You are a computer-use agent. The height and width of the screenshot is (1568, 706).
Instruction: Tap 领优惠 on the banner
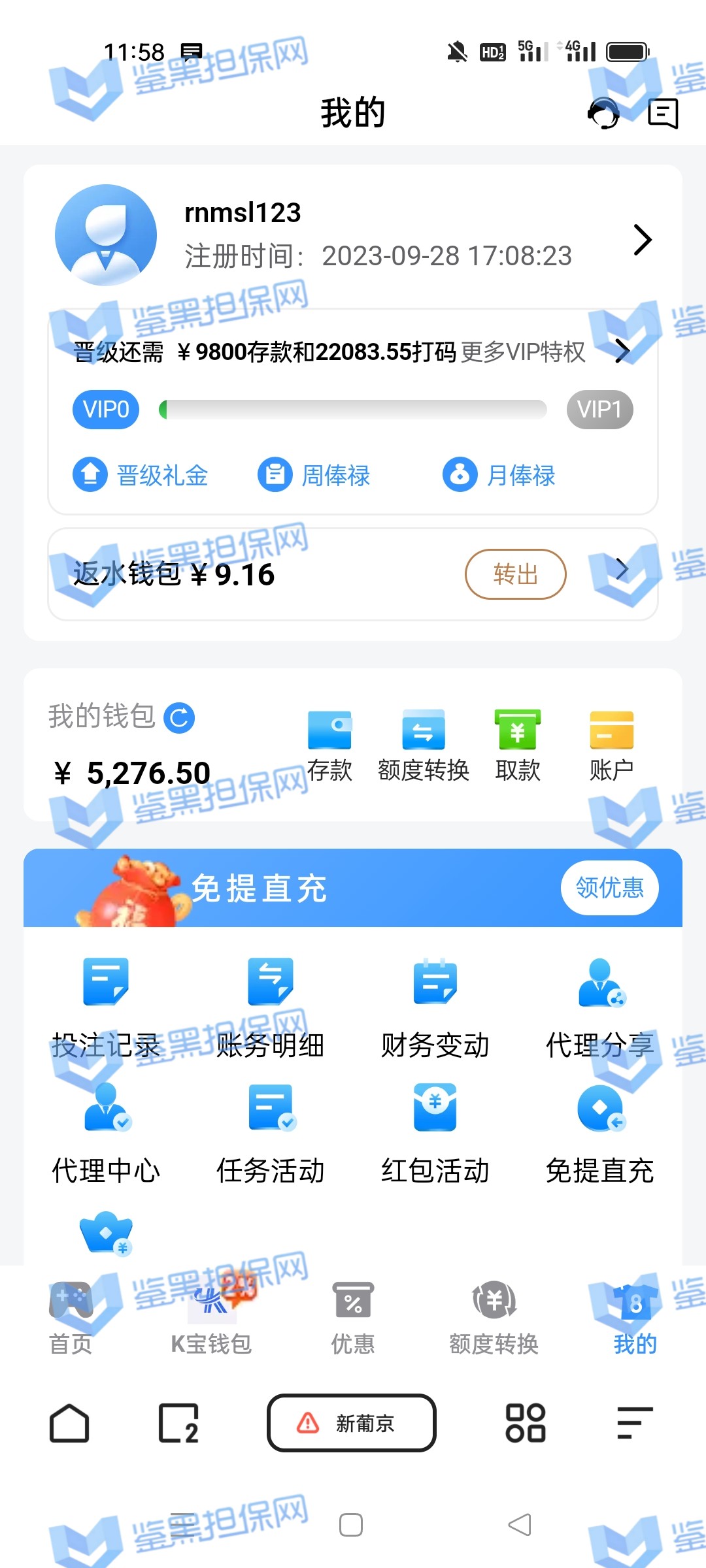point(609,888)
